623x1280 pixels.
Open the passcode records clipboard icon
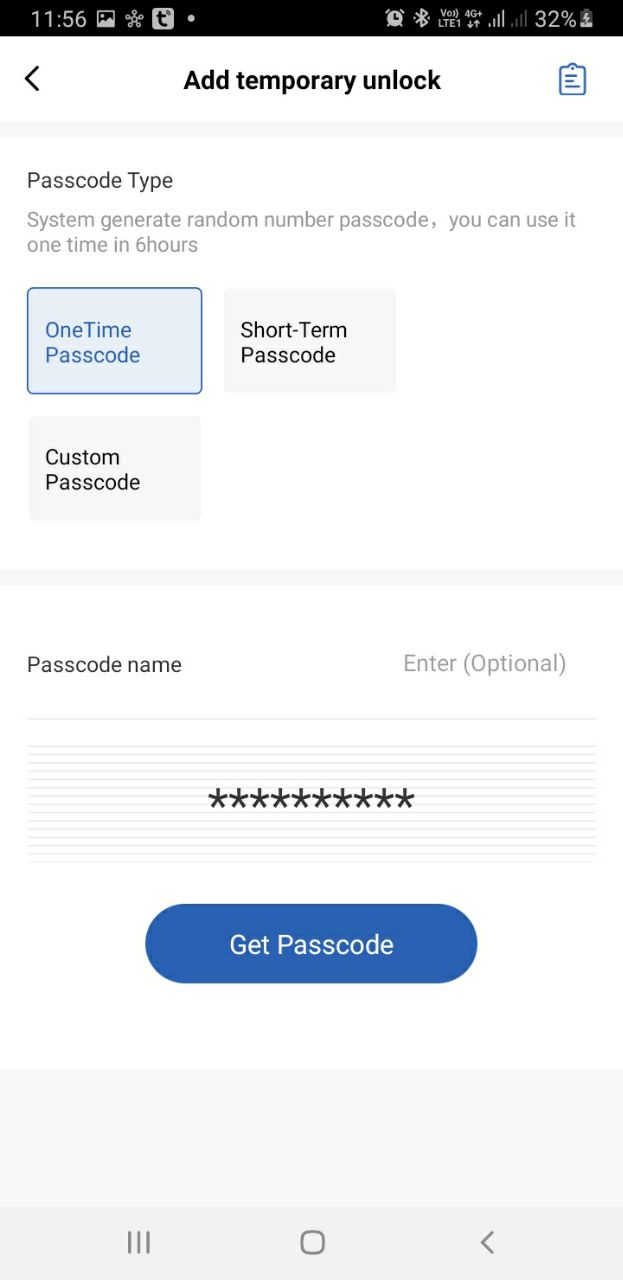572,79
